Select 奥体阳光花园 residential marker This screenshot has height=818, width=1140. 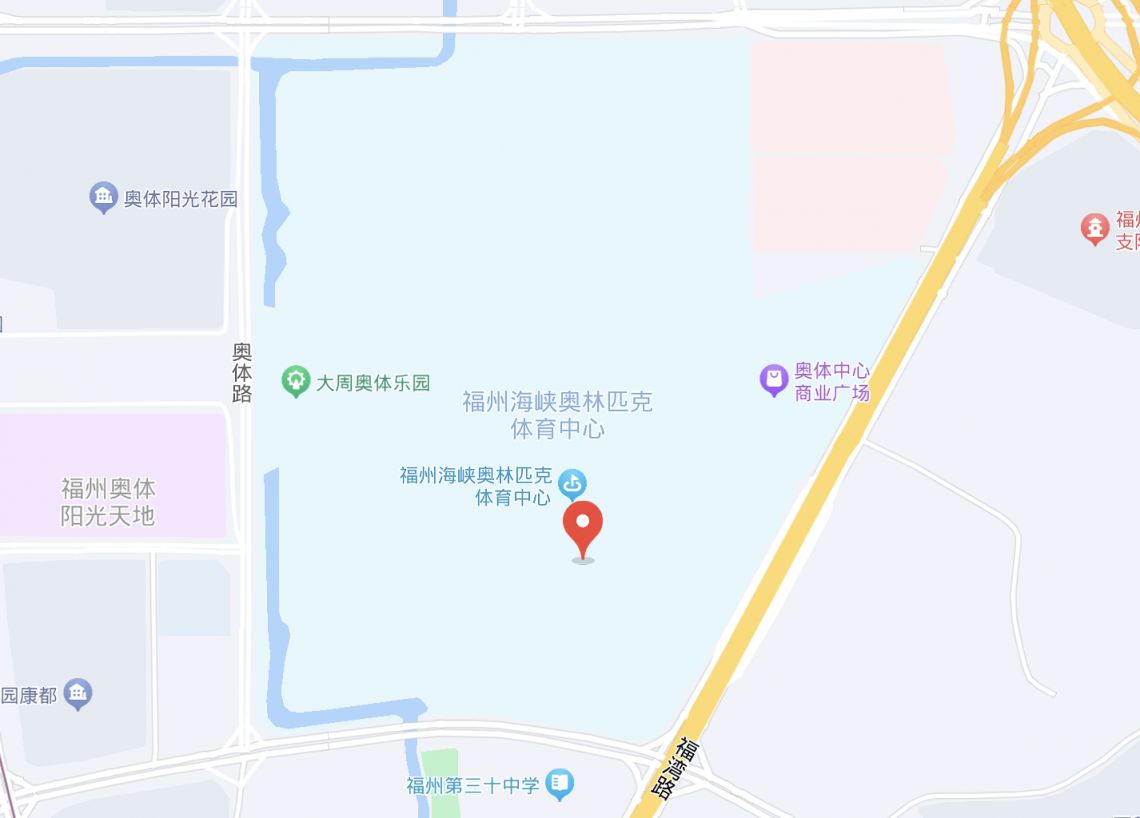[x=103, y=198]
